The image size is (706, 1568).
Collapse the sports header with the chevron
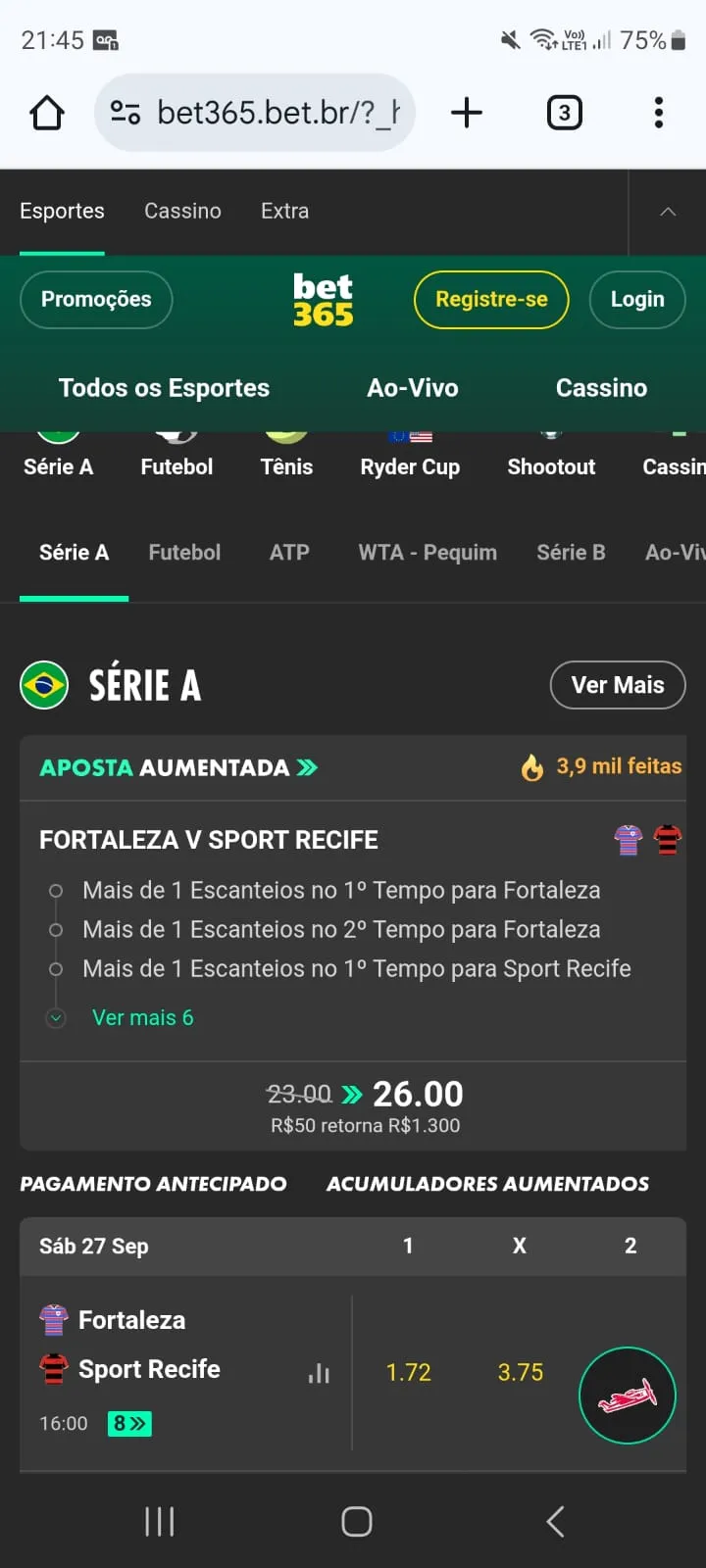(x=668, y=211)
